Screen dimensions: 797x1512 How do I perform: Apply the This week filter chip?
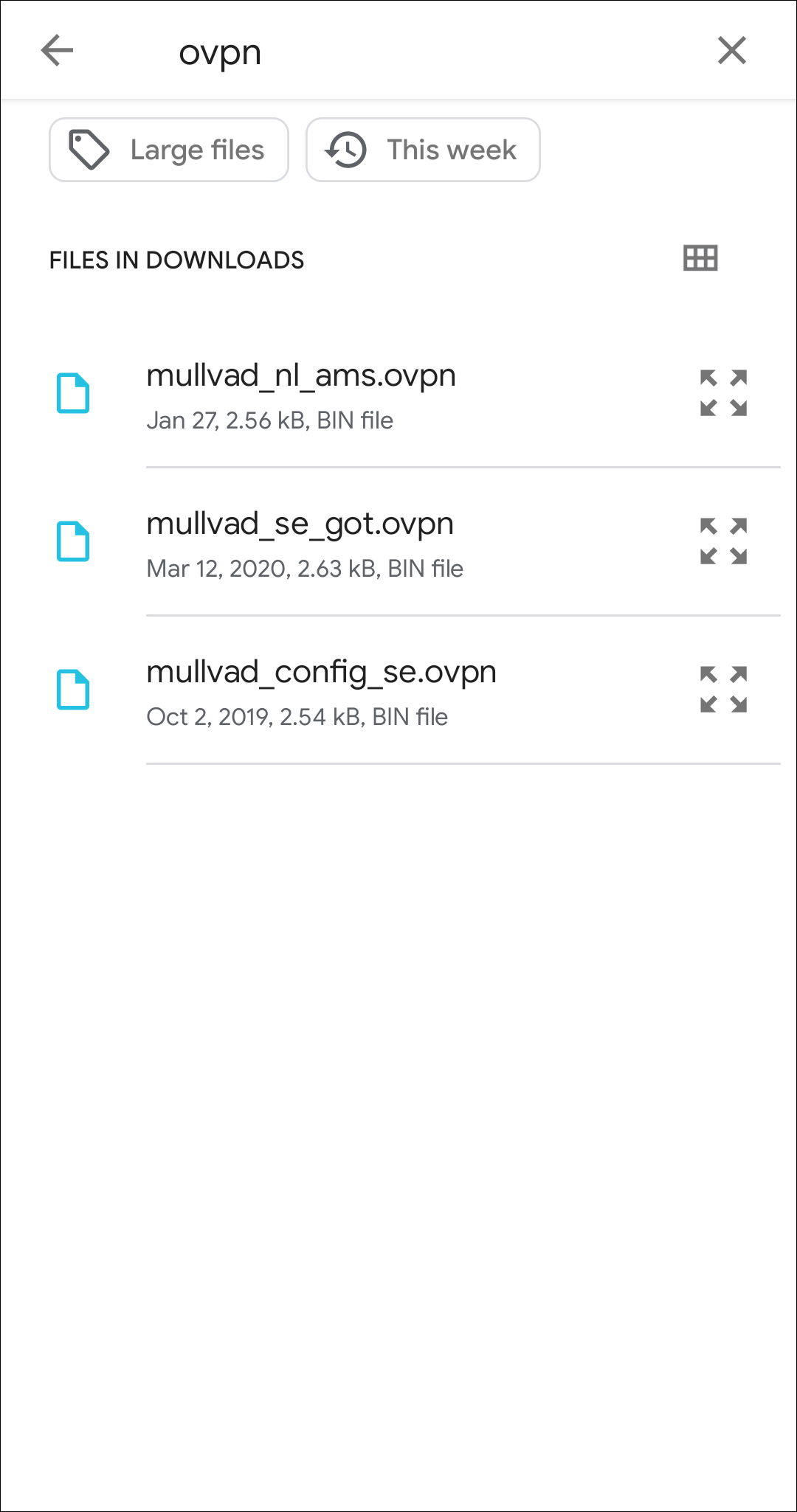(423, 150)
